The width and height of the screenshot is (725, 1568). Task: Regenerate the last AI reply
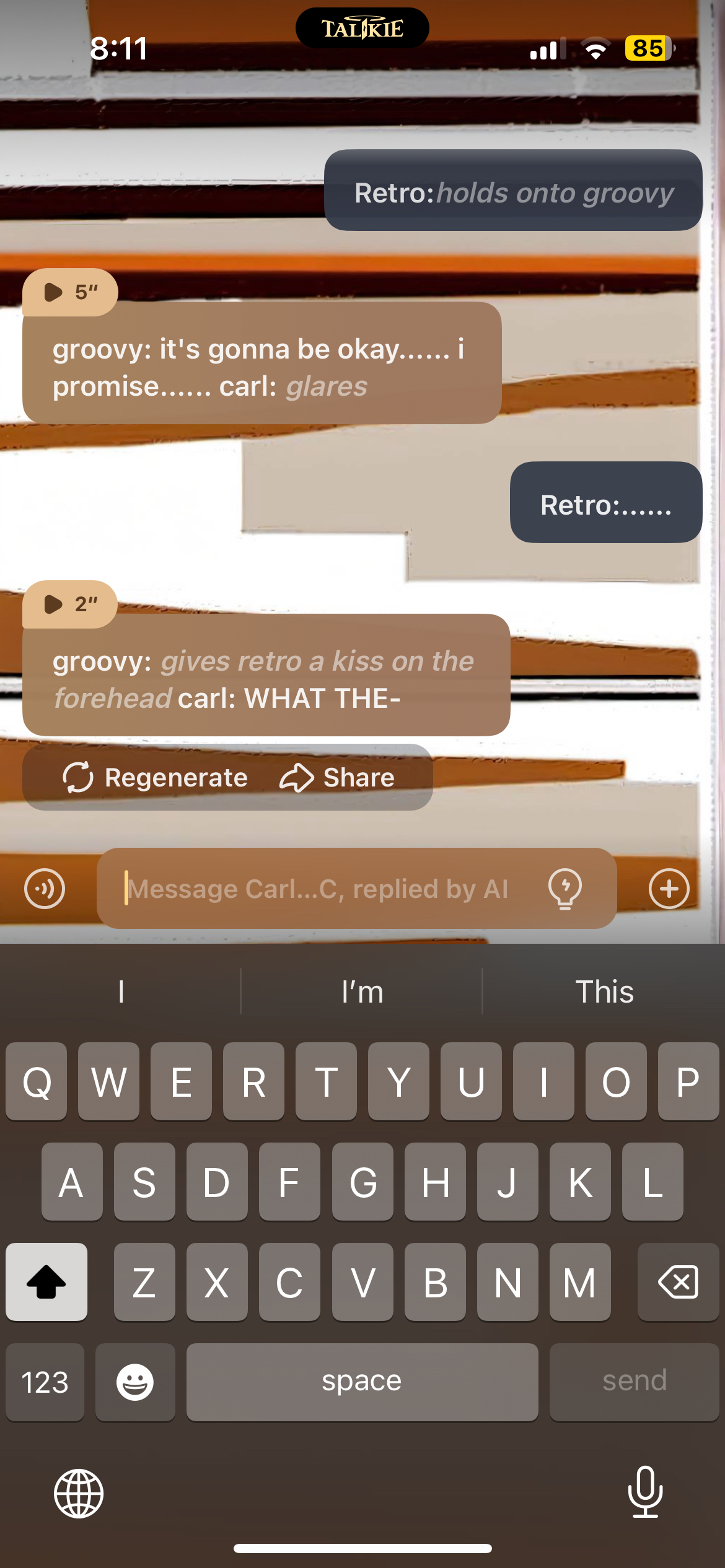(156, 777)
